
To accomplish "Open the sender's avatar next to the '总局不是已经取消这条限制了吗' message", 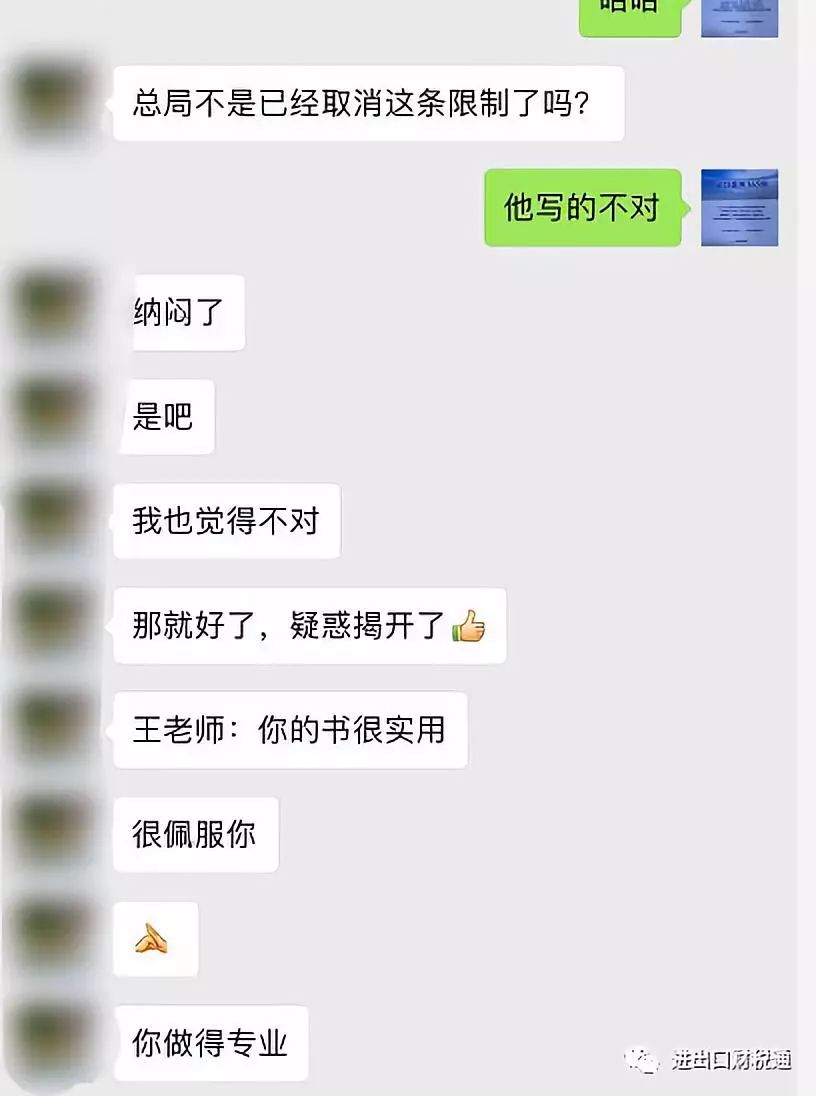I will [x=52, y=104].
